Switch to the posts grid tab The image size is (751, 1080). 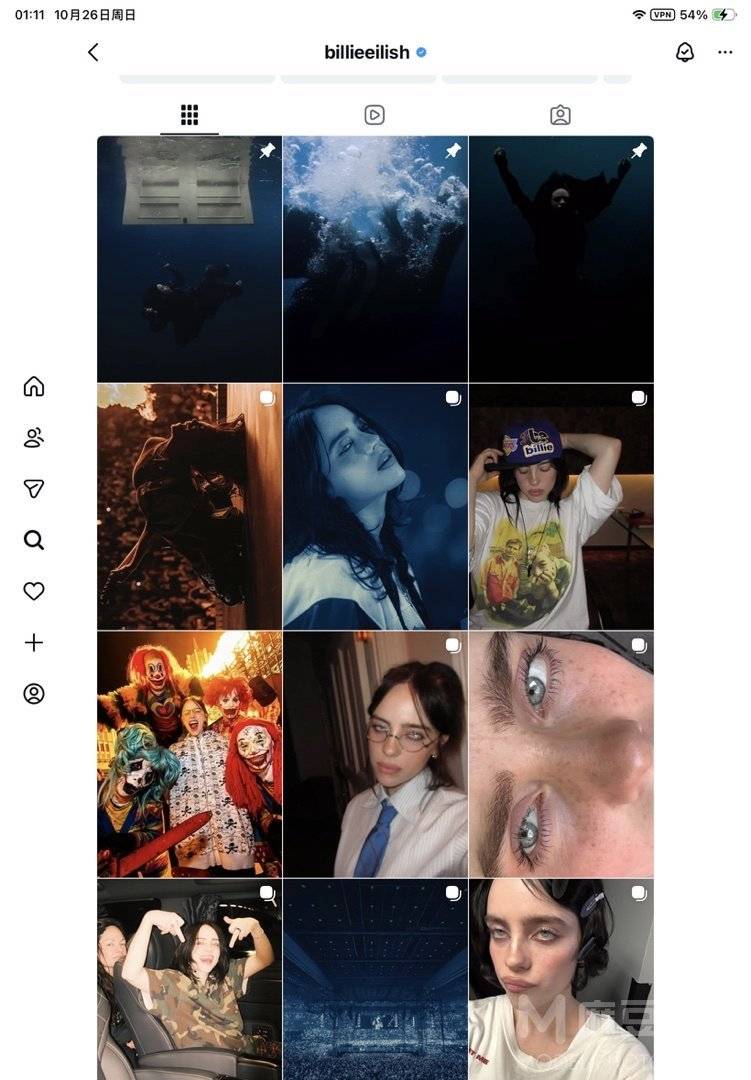click(189, 114)
